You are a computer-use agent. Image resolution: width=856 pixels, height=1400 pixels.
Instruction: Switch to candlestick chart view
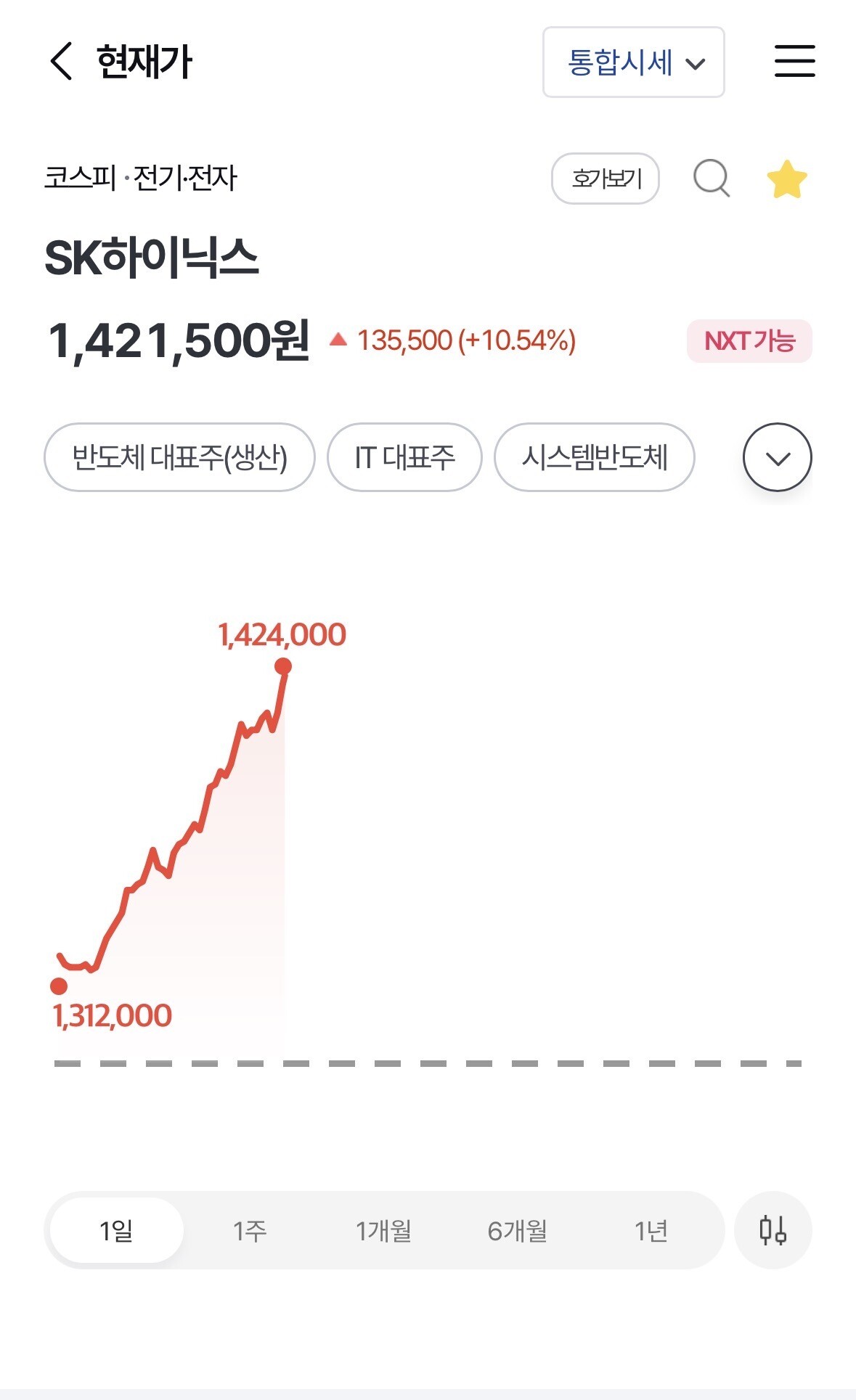coord(773,1230)
